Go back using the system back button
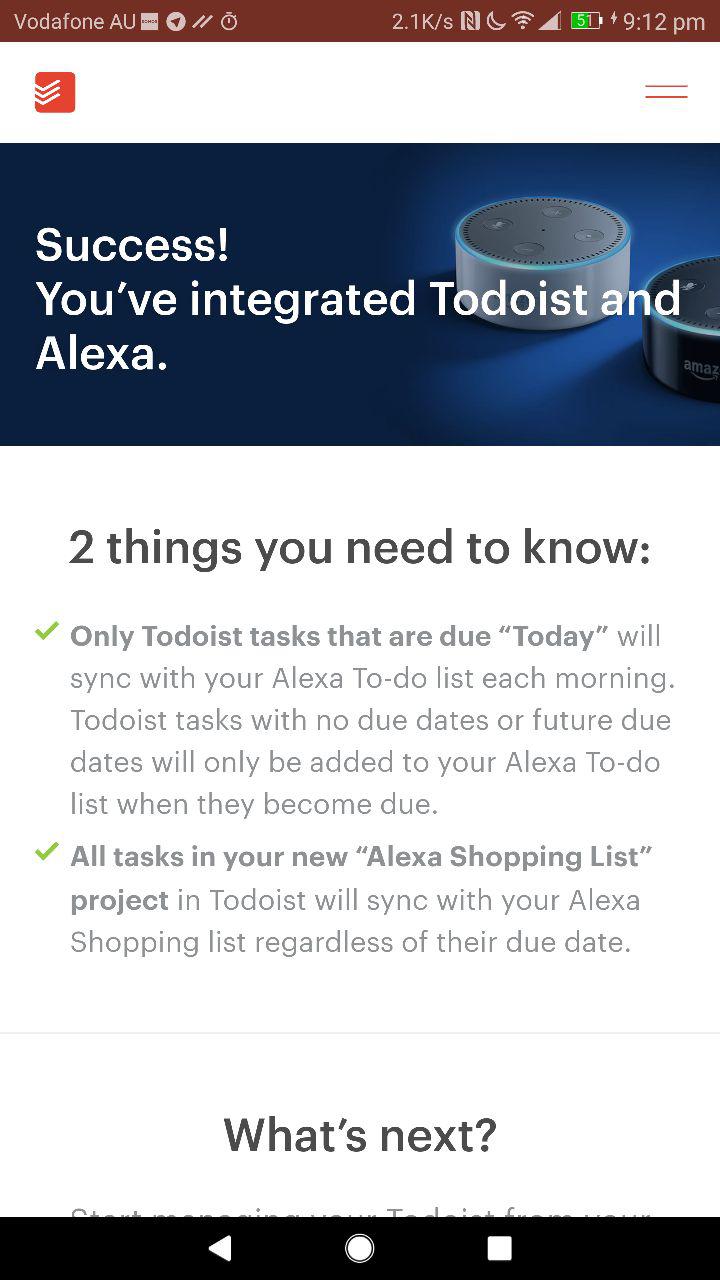This screenshot has height=1280, width=720. 220,1247
